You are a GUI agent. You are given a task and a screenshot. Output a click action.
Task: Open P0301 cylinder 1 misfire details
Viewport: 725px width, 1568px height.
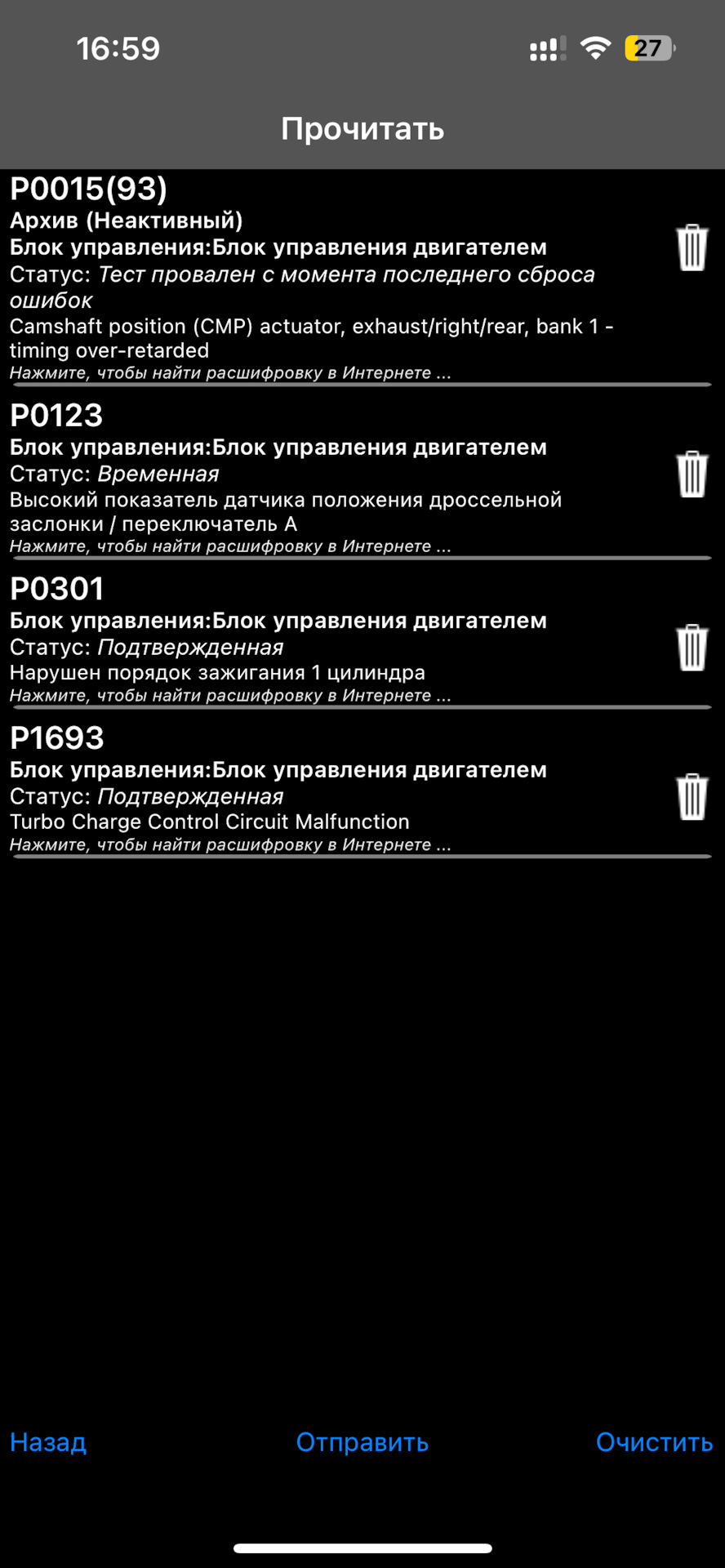coord(230,696)
